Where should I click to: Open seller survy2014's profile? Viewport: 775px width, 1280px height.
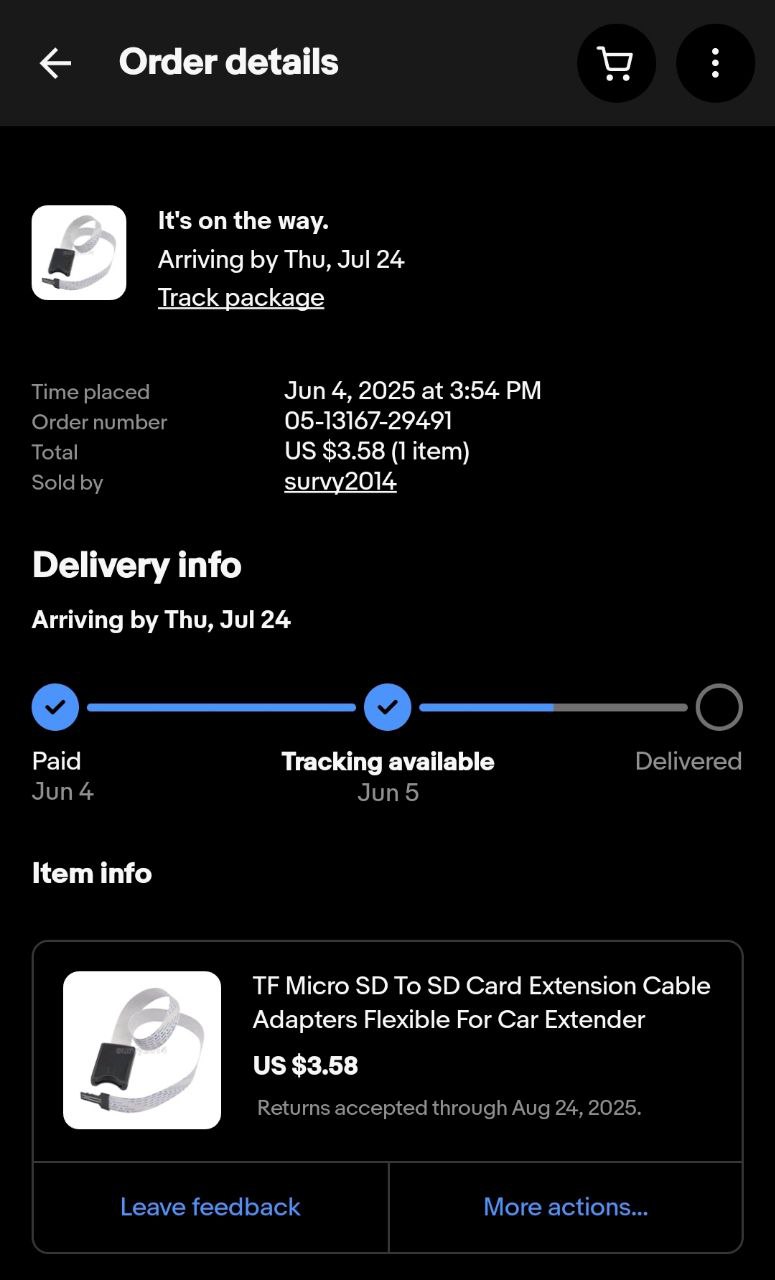point(340,482)
